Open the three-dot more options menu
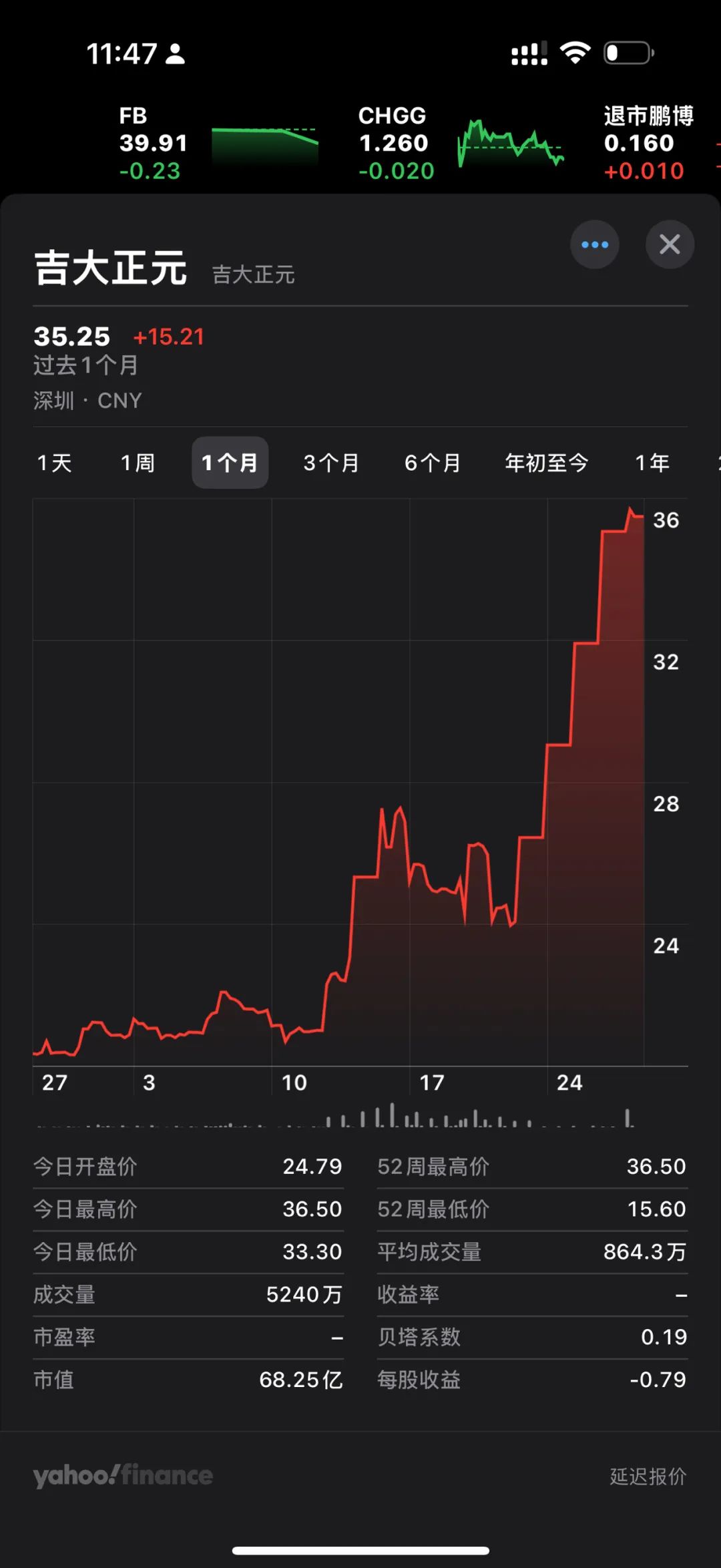Screen dimensions: 721x1568 tap(594, 244)
